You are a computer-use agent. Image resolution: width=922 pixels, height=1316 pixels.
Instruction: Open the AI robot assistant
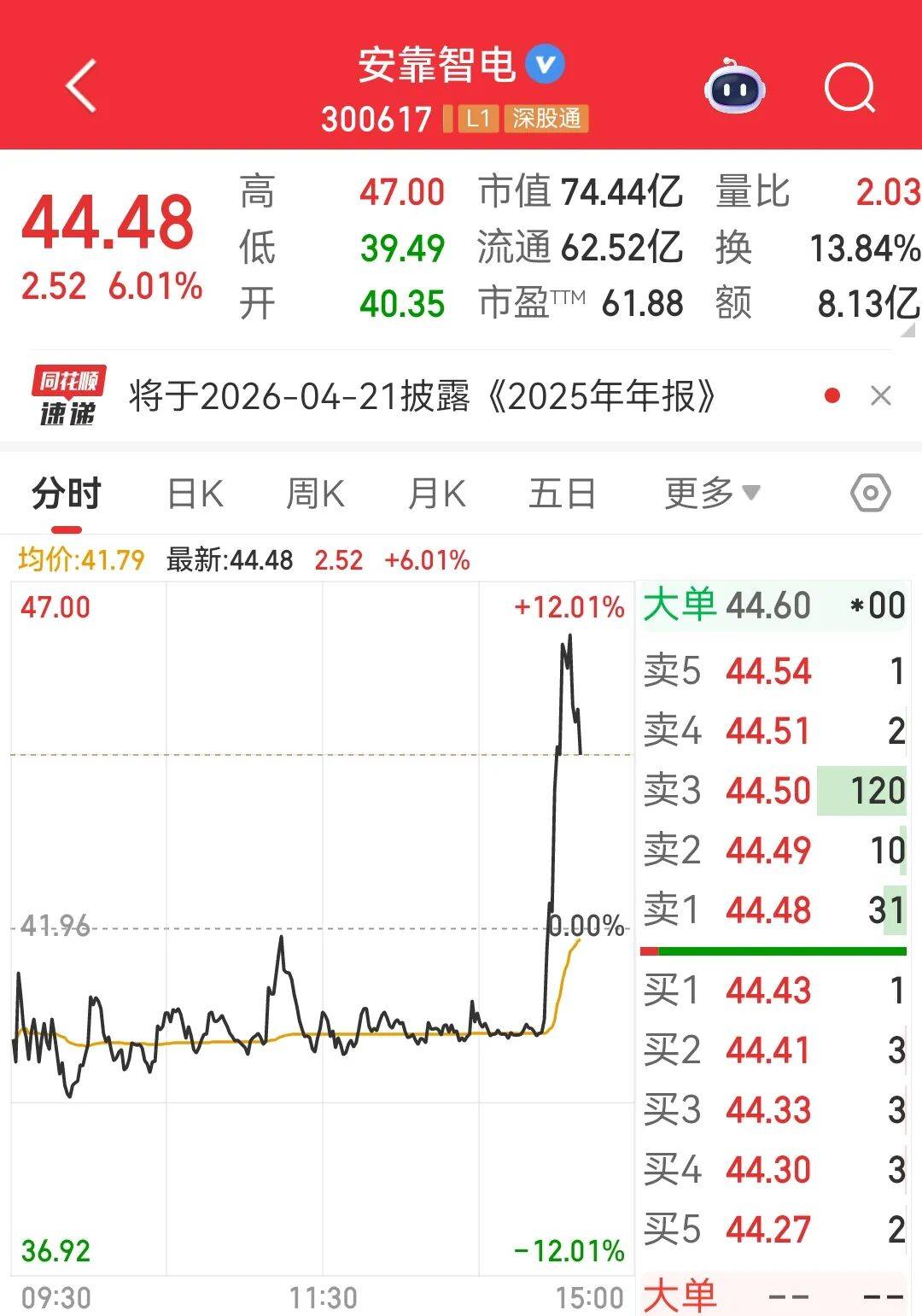(x=736, y=85)
